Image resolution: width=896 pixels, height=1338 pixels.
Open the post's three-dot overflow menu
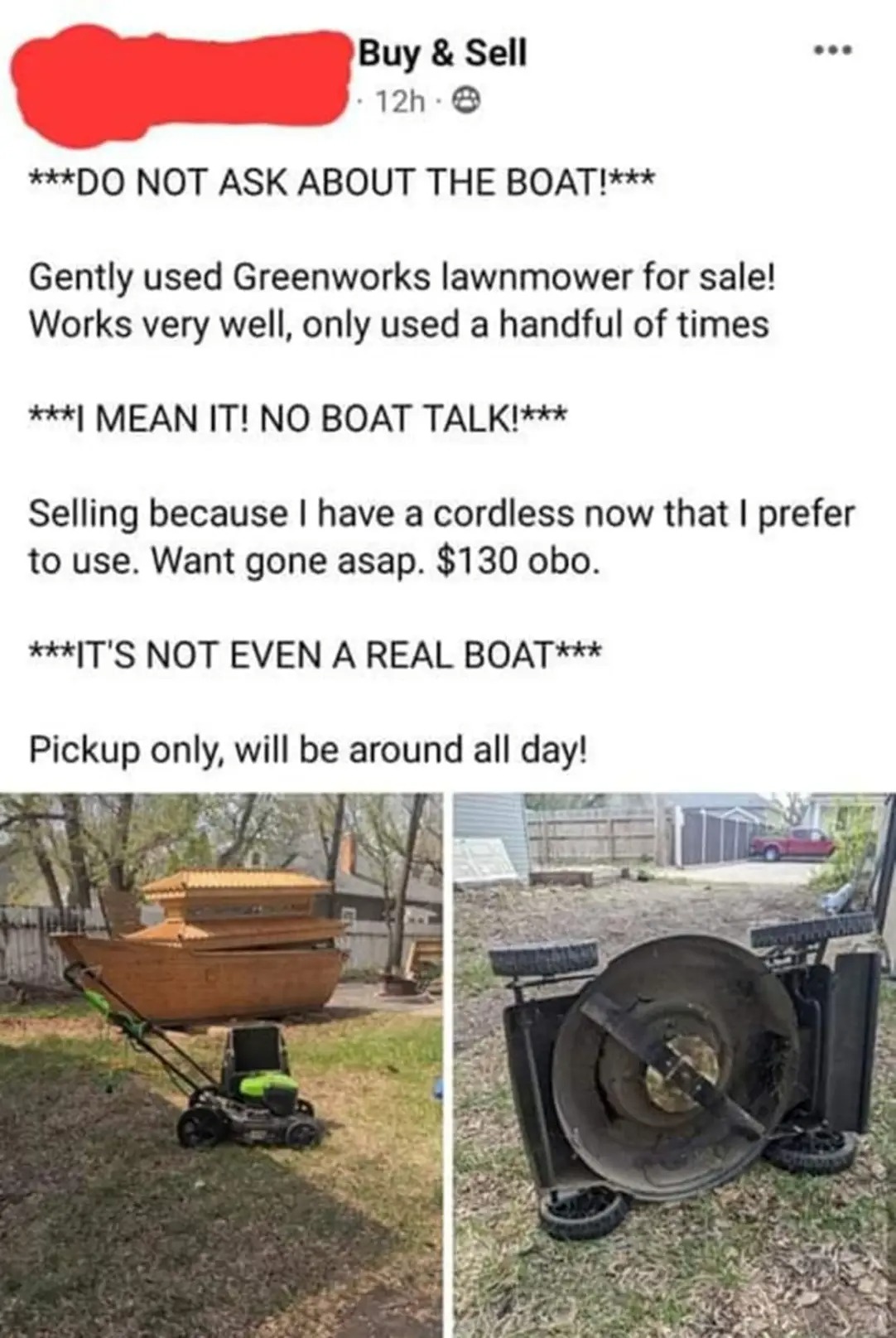pos(832,51)
